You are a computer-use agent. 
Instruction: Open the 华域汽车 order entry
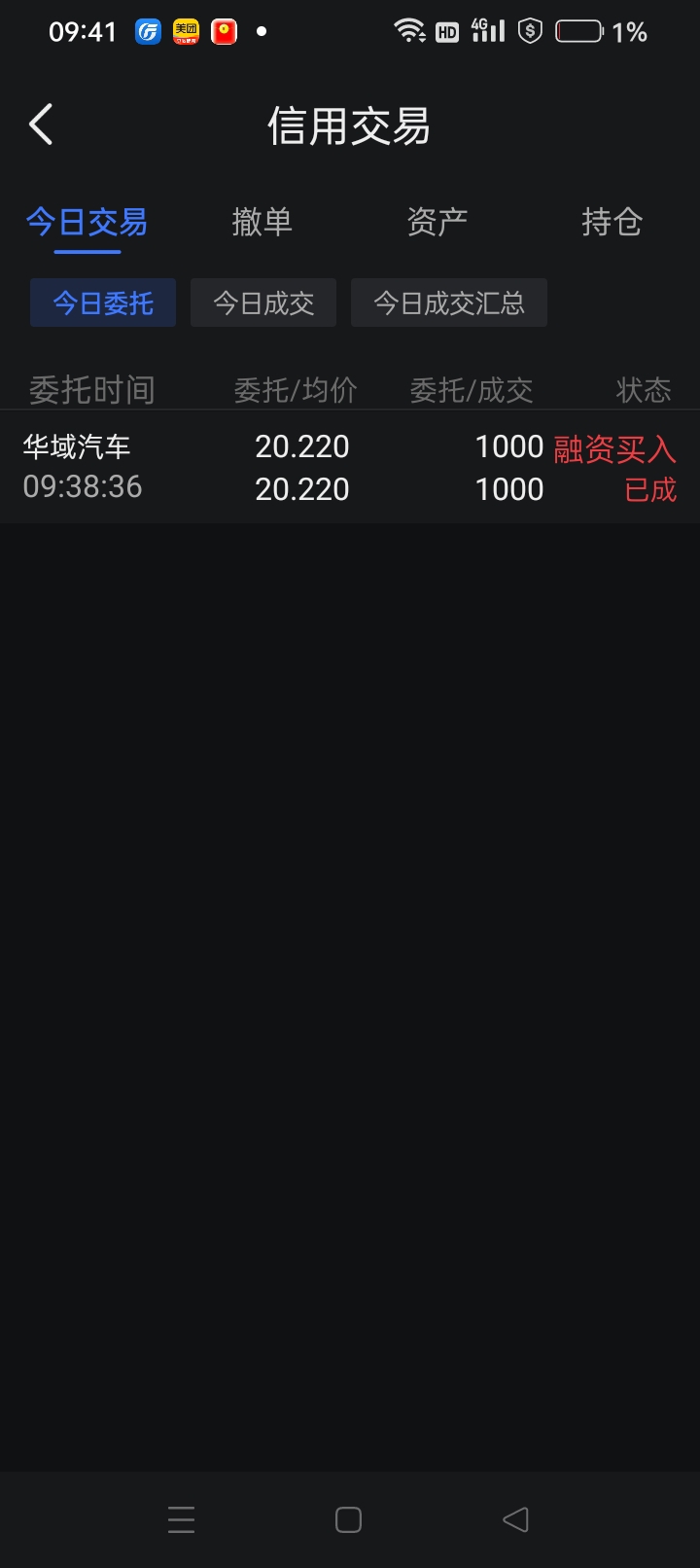pos(350,467)
